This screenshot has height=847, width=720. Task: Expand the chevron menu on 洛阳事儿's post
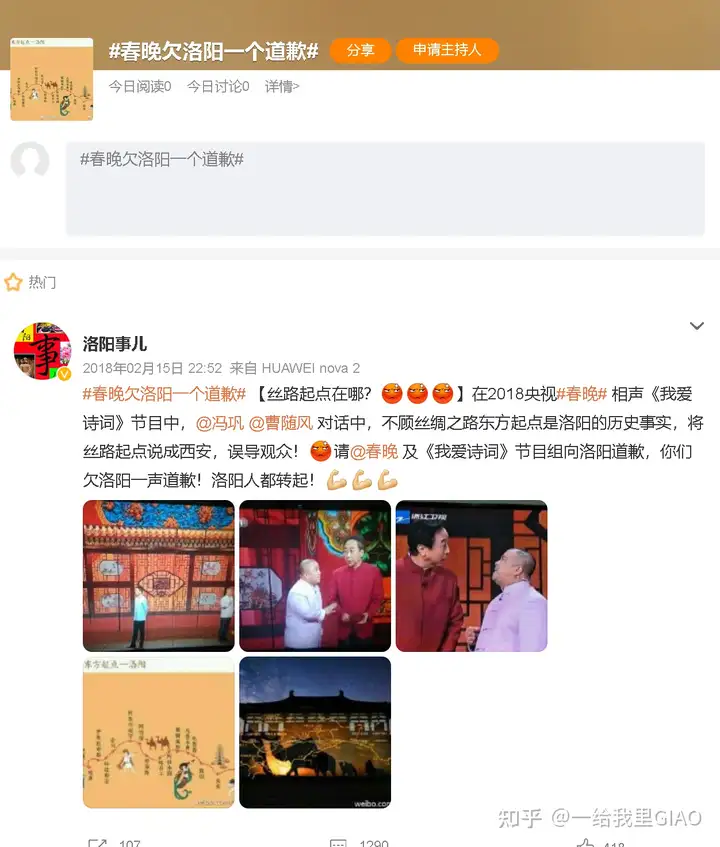[x=697, y=326]
